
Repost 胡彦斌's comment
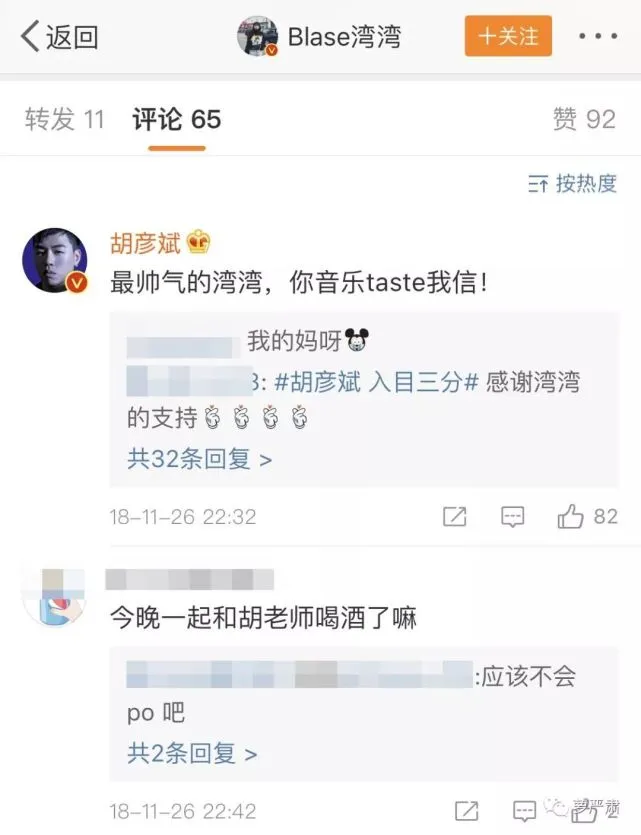pyautogui.click(x=455, y=517)
